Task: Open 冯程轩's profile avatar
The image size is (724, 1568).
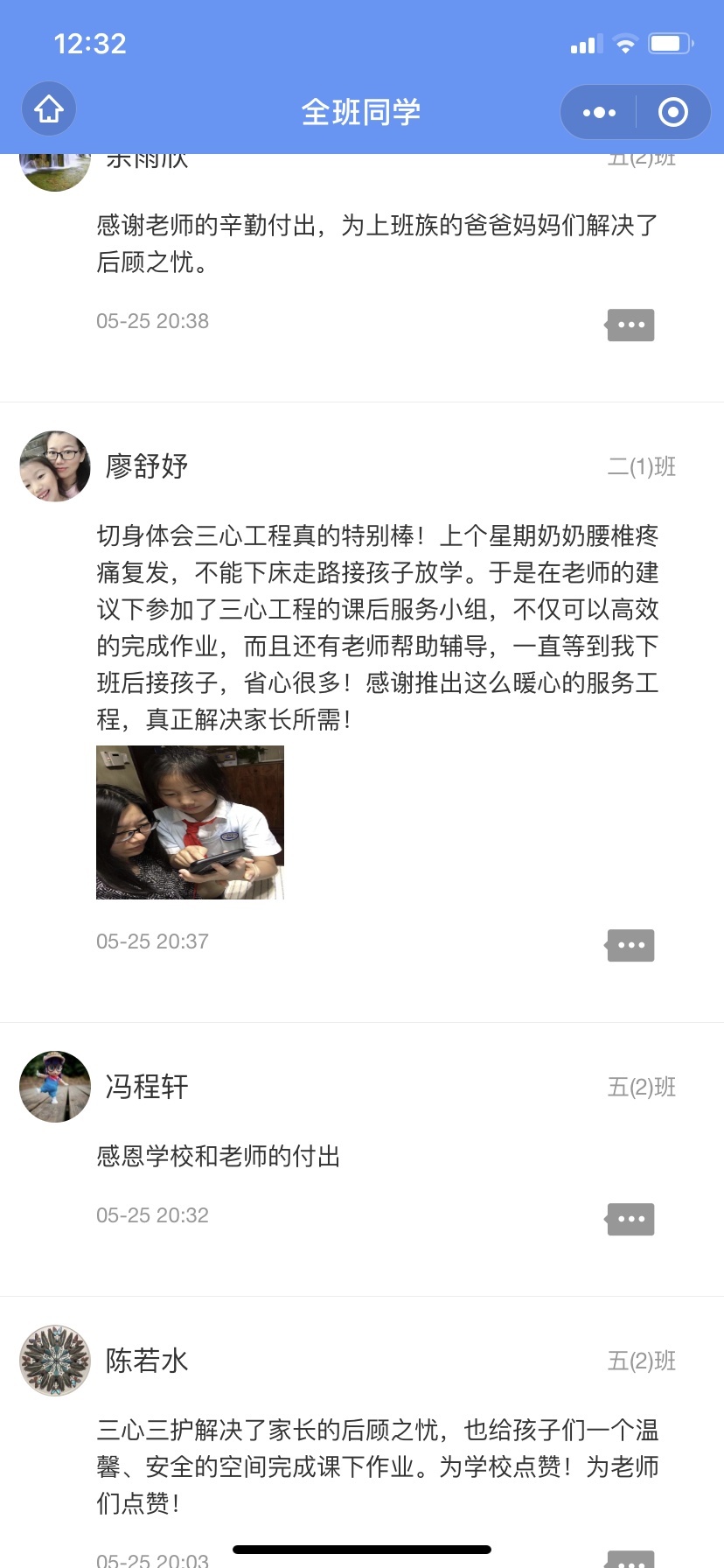Action: click(x=55, y=1087)
